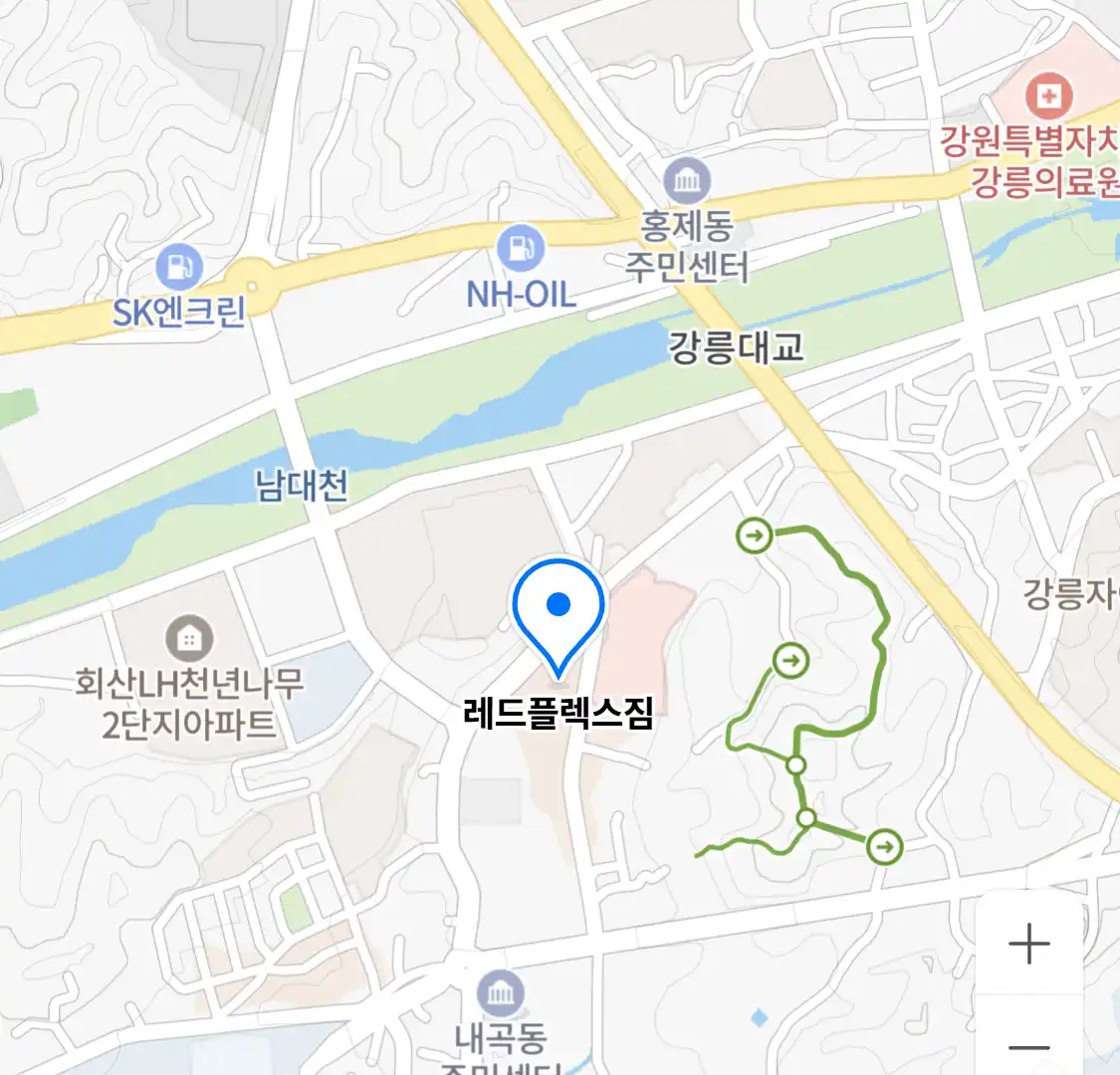1120x1075 pixels.
Task: Open the SK엔크린 gas station marker
Action: (x=179, y=267)
